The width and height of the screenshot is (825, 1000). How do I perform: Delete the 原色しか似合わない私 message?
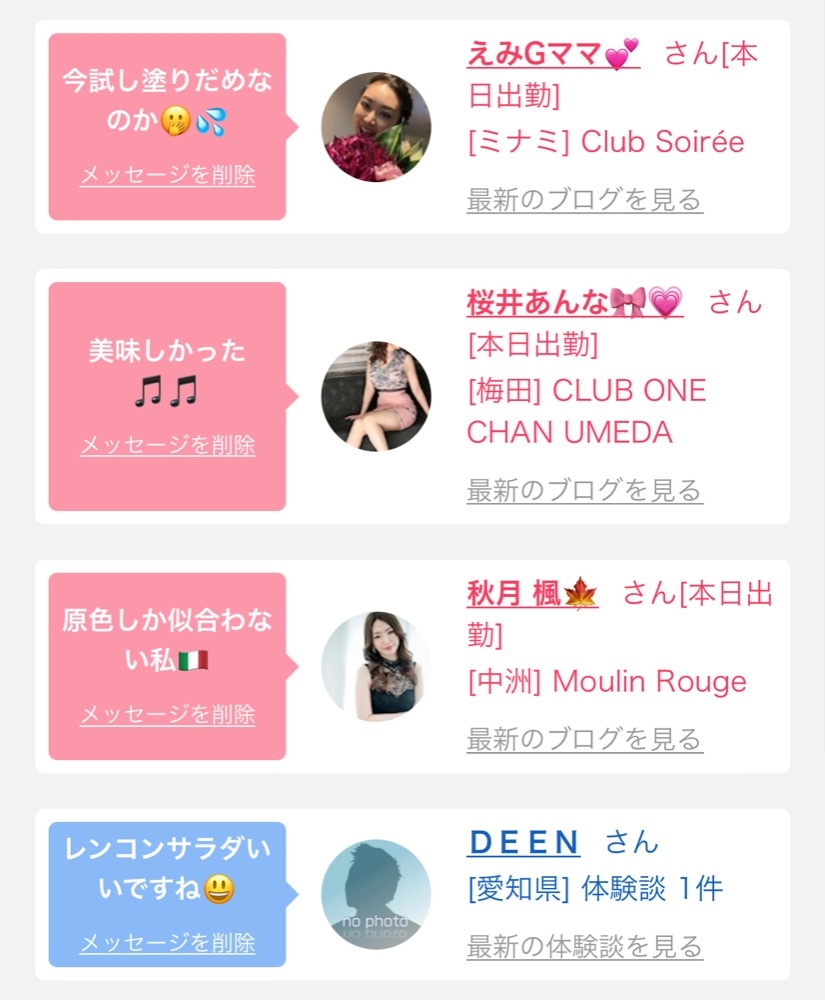pos(168,714)
